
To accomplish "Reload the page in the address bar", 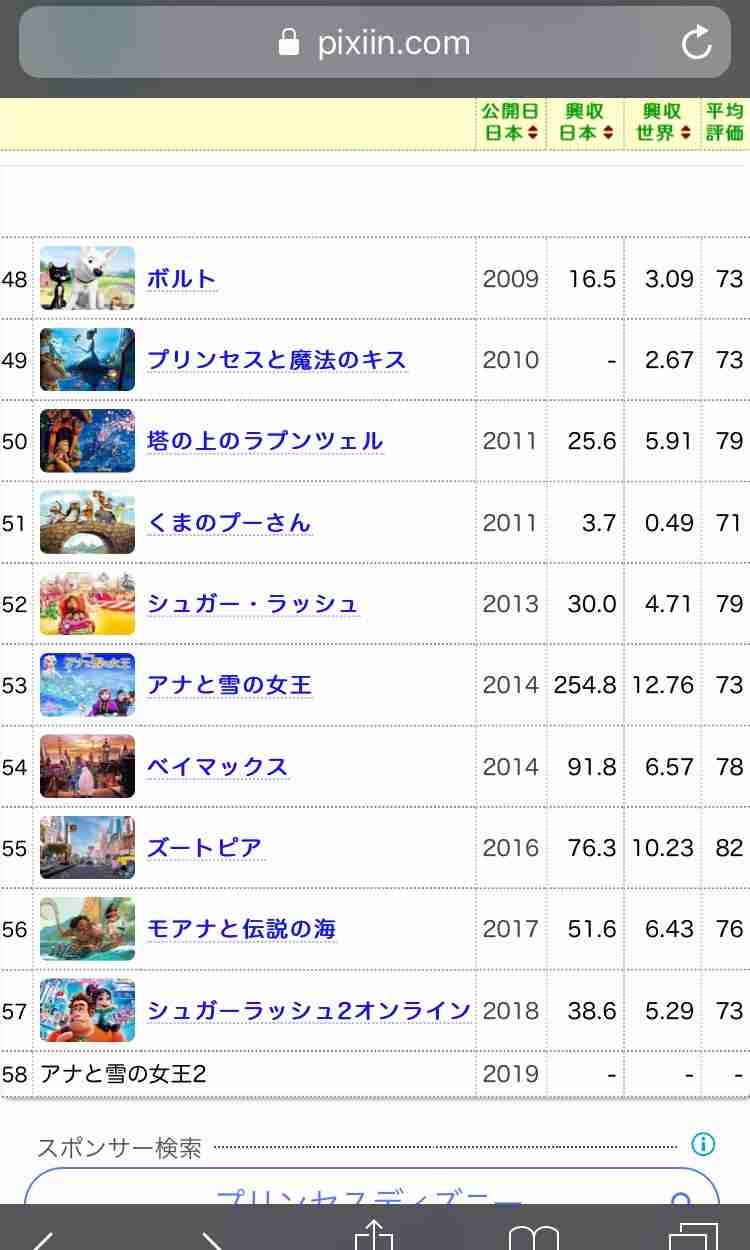I will click(x=696, y=42).
